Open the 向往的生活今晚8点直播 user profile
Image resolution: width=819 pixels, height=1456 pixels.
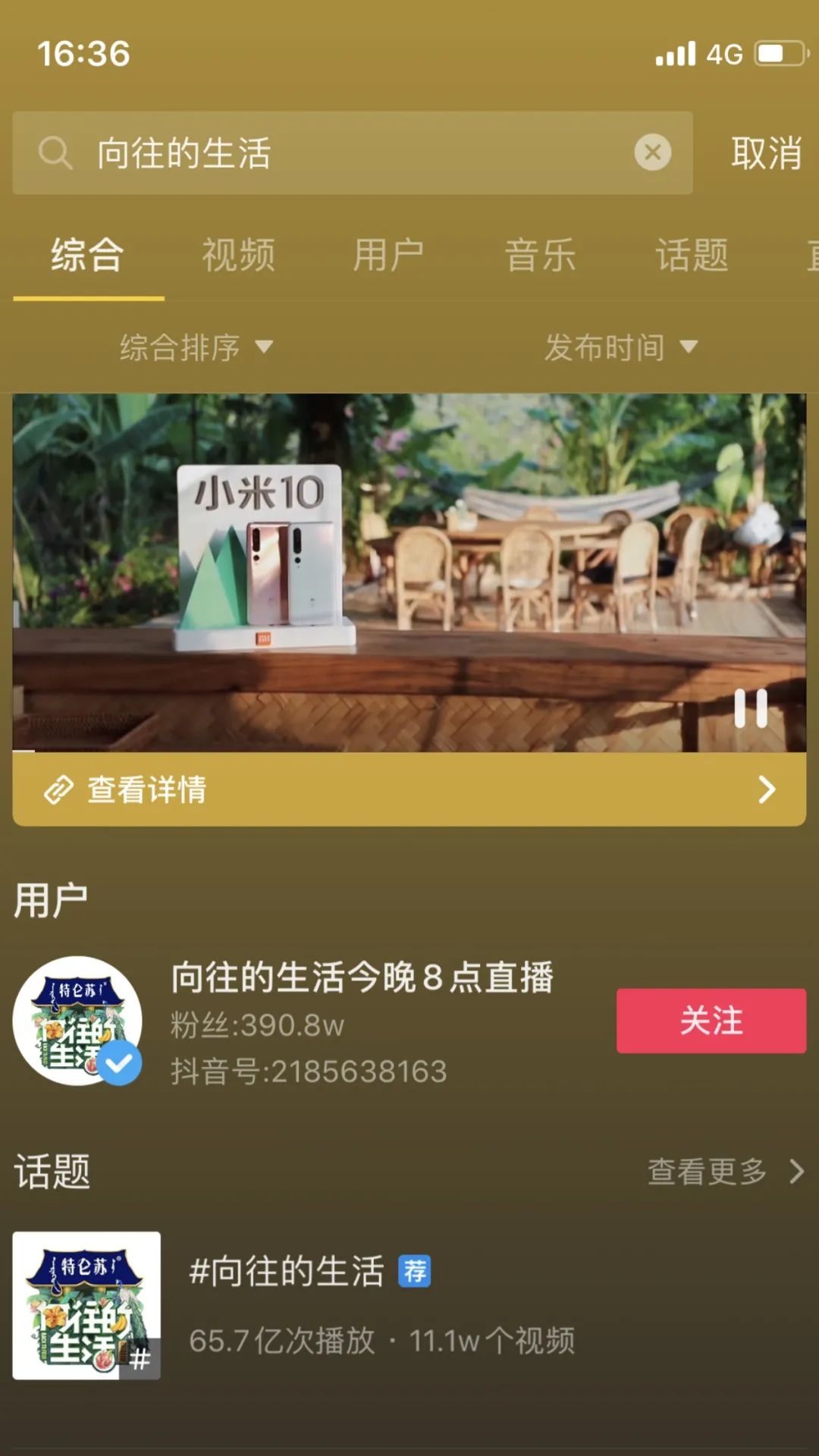tap(362, 977)
